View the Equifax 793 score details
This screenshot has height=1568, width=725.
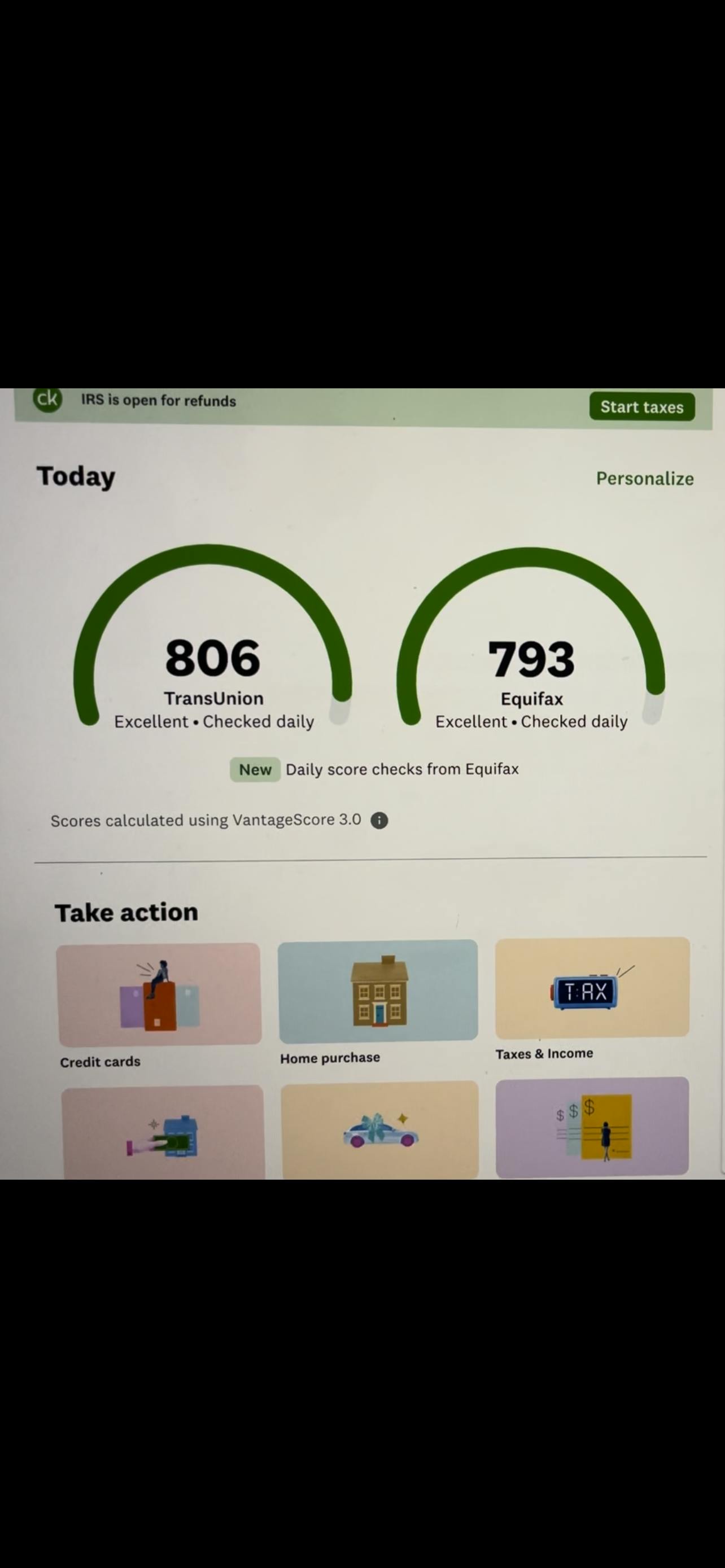tap(531, 660)
